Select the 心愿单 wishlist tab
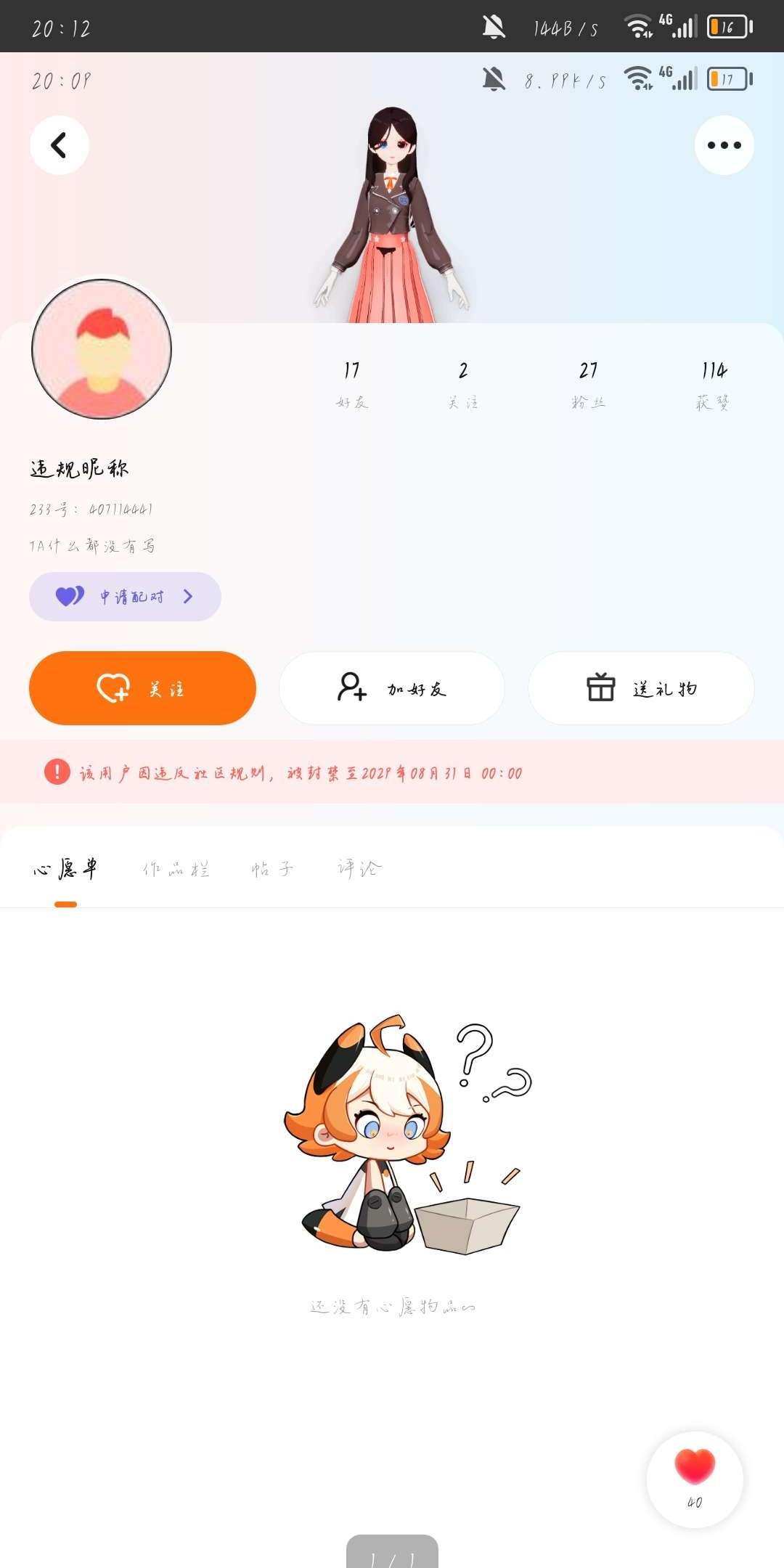This screenshot has height=1568, width=784. [x=65, y=868]
